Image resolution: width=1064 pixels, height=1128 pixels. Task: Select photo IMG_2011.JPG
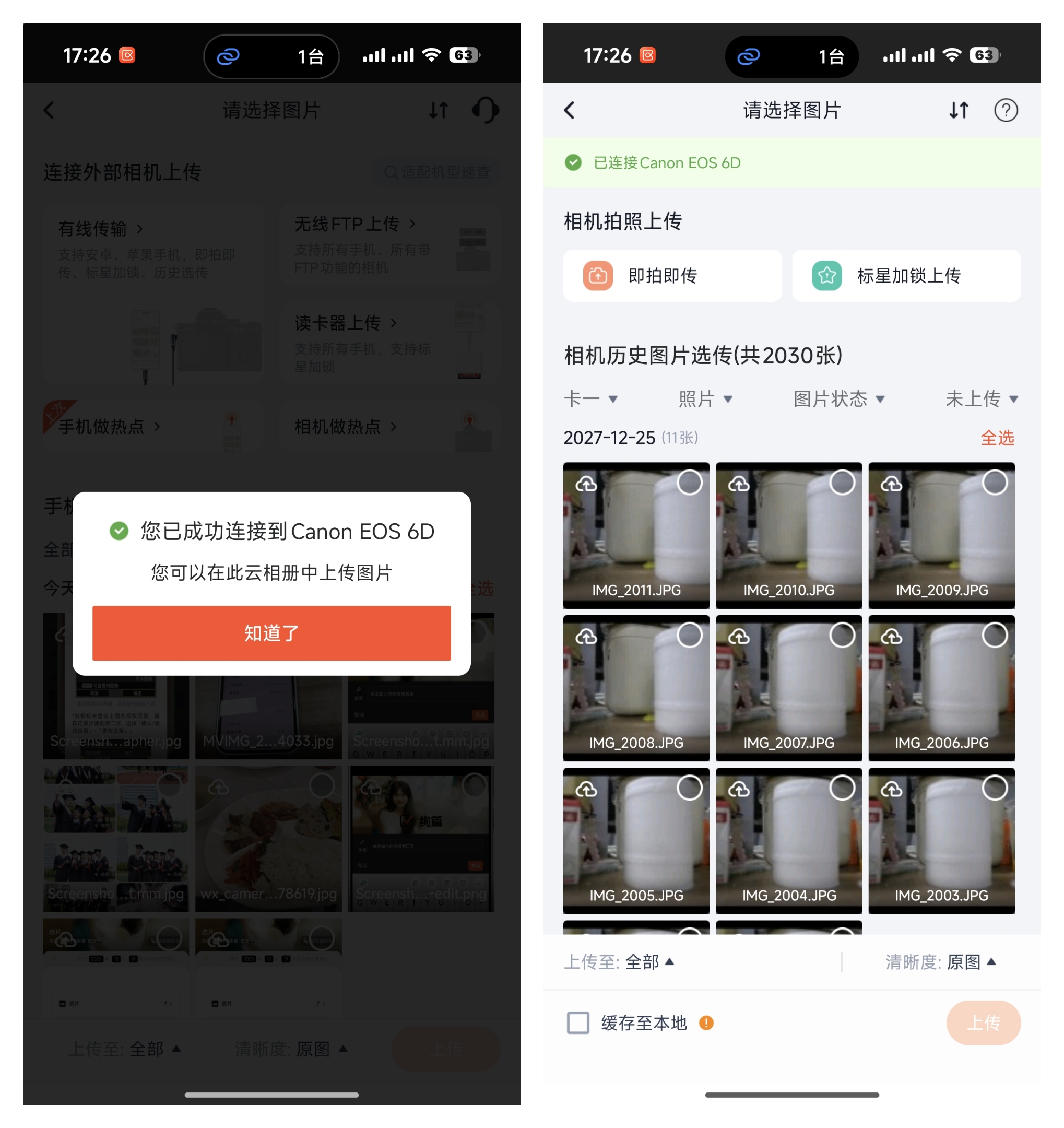689,483
